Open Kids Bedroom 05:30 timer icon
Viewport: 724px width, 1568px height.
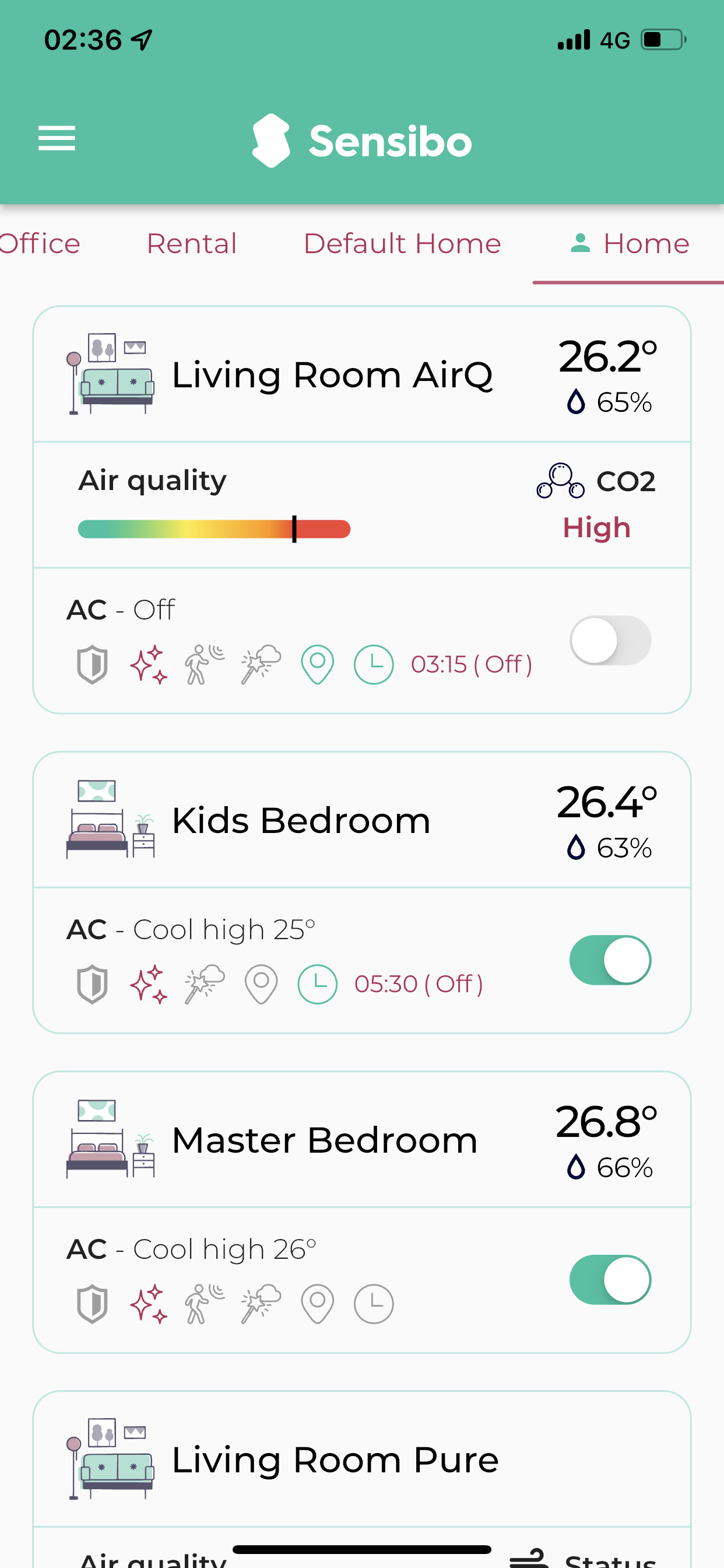click(317, 984)
